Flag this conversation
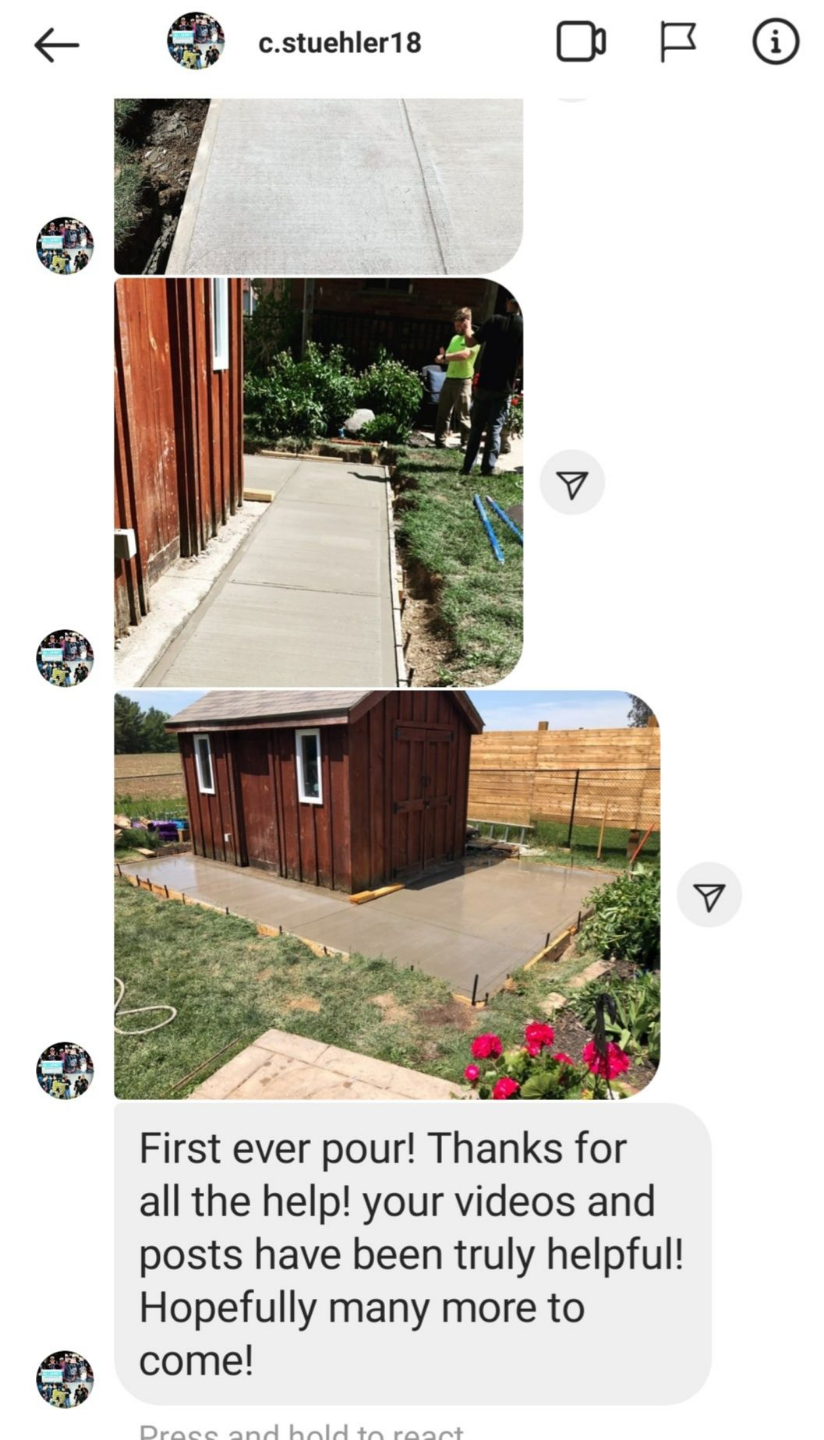Screen dimensions: 824x1440 coord(678,43)
